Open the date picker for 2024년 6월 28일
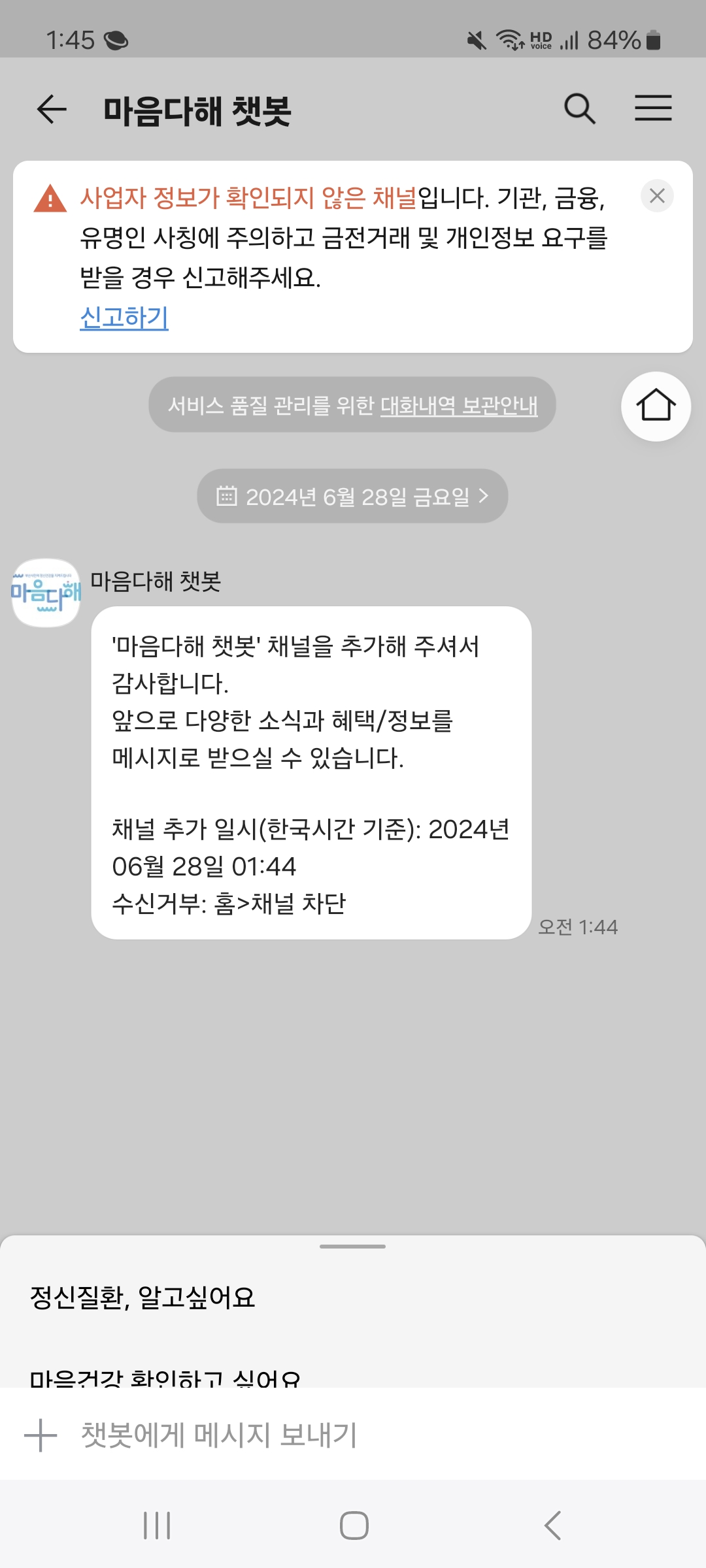Screen dimensions: 706x1568 pyautogui.click(x=352, y=497)
